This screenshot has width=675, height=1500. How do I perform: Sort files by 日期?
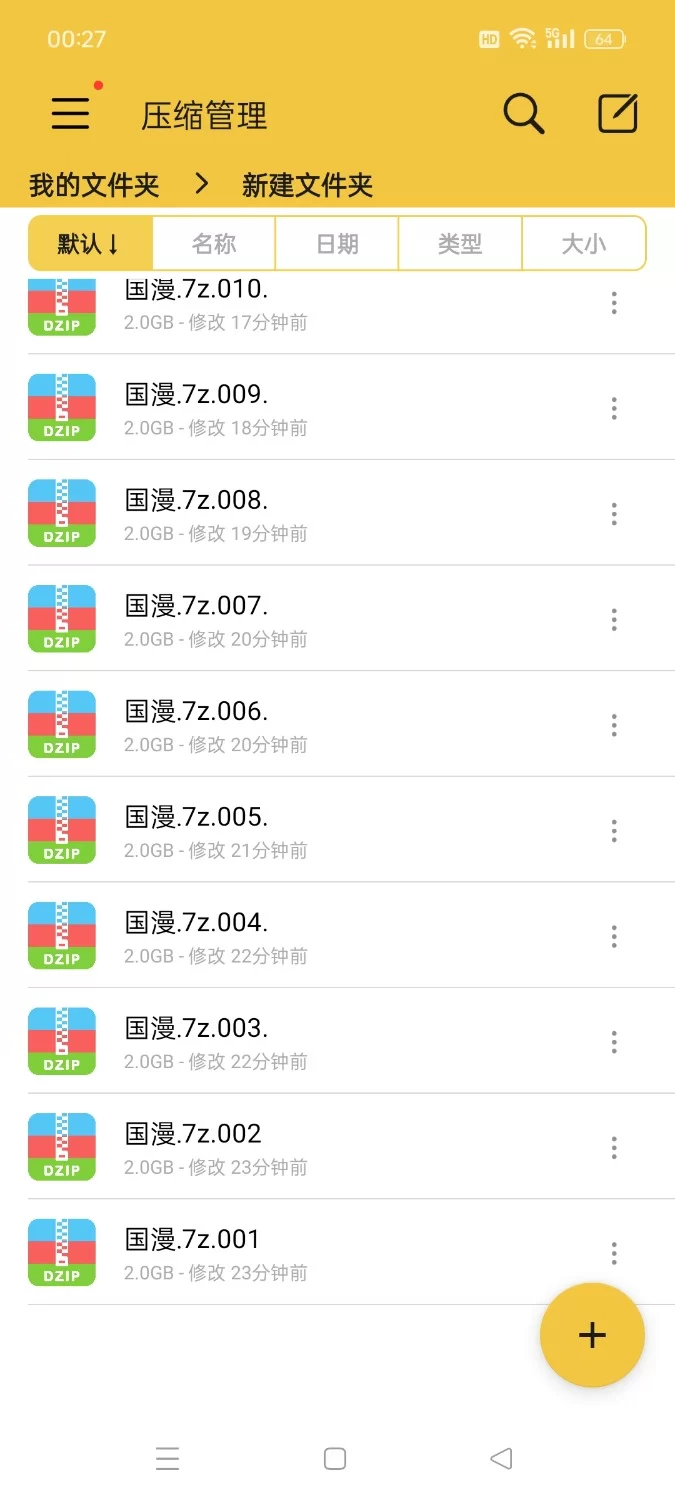tap(337, 244)
